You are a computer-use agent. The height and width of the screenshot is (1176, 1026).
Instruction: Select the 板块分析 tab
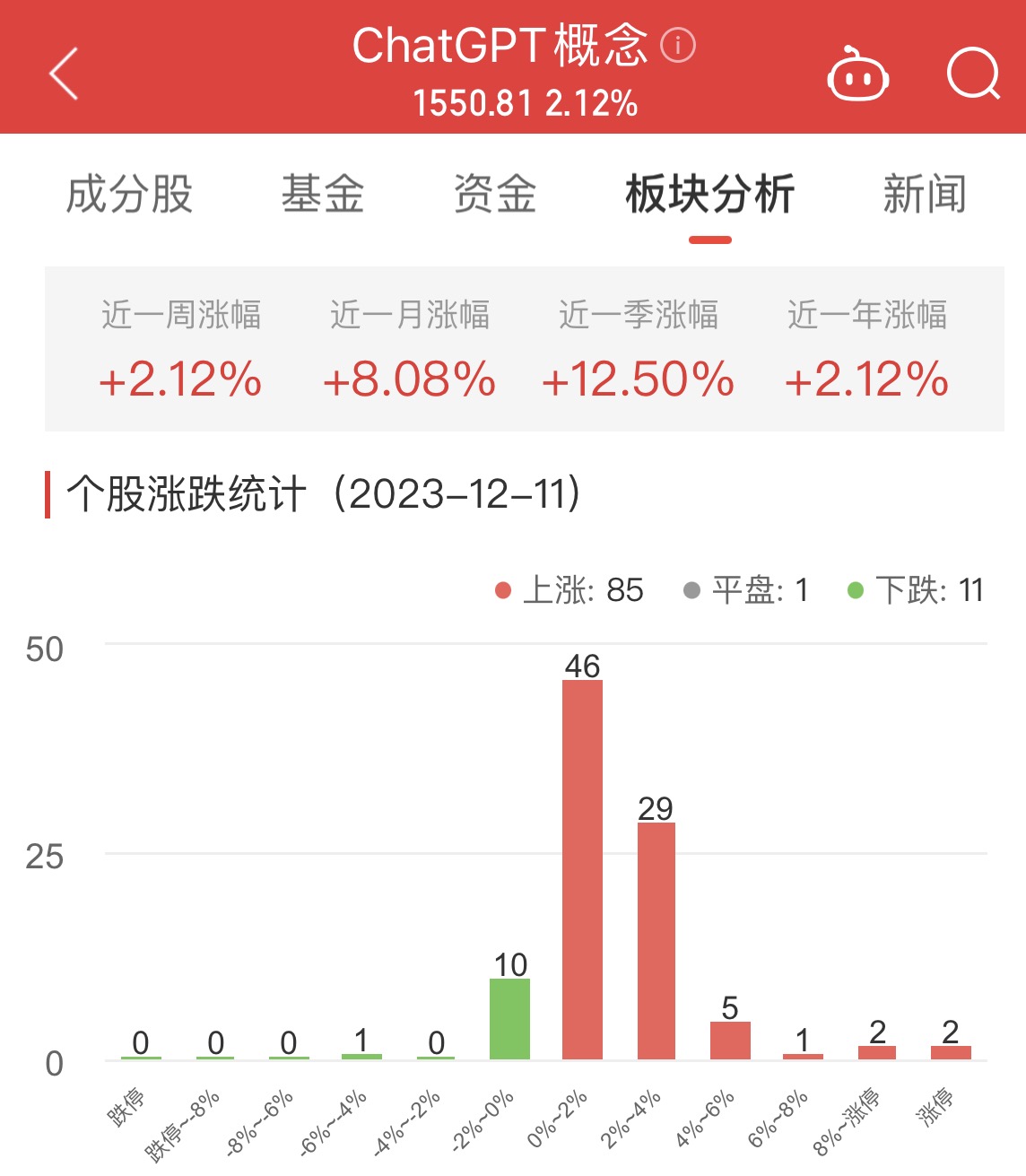tap(709, 195)
